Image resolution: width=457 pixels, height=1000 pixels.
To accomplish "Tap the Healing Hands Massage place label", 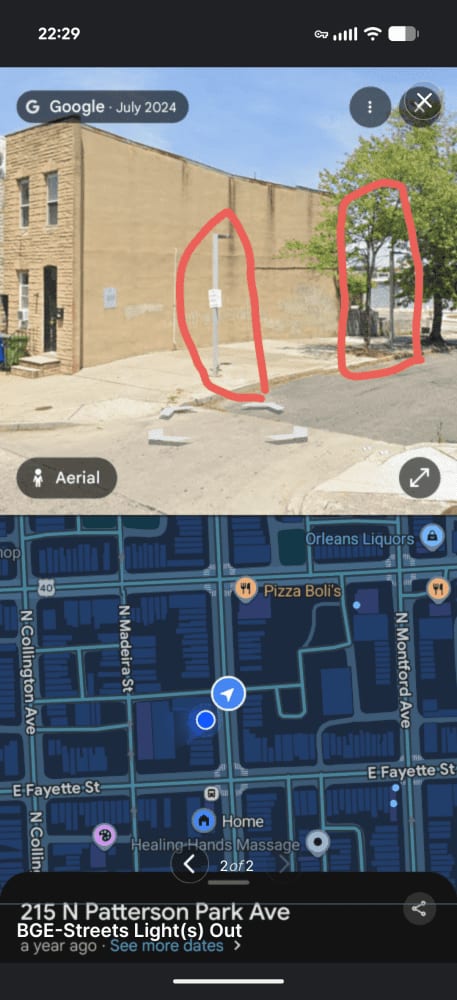I will 215,845.
